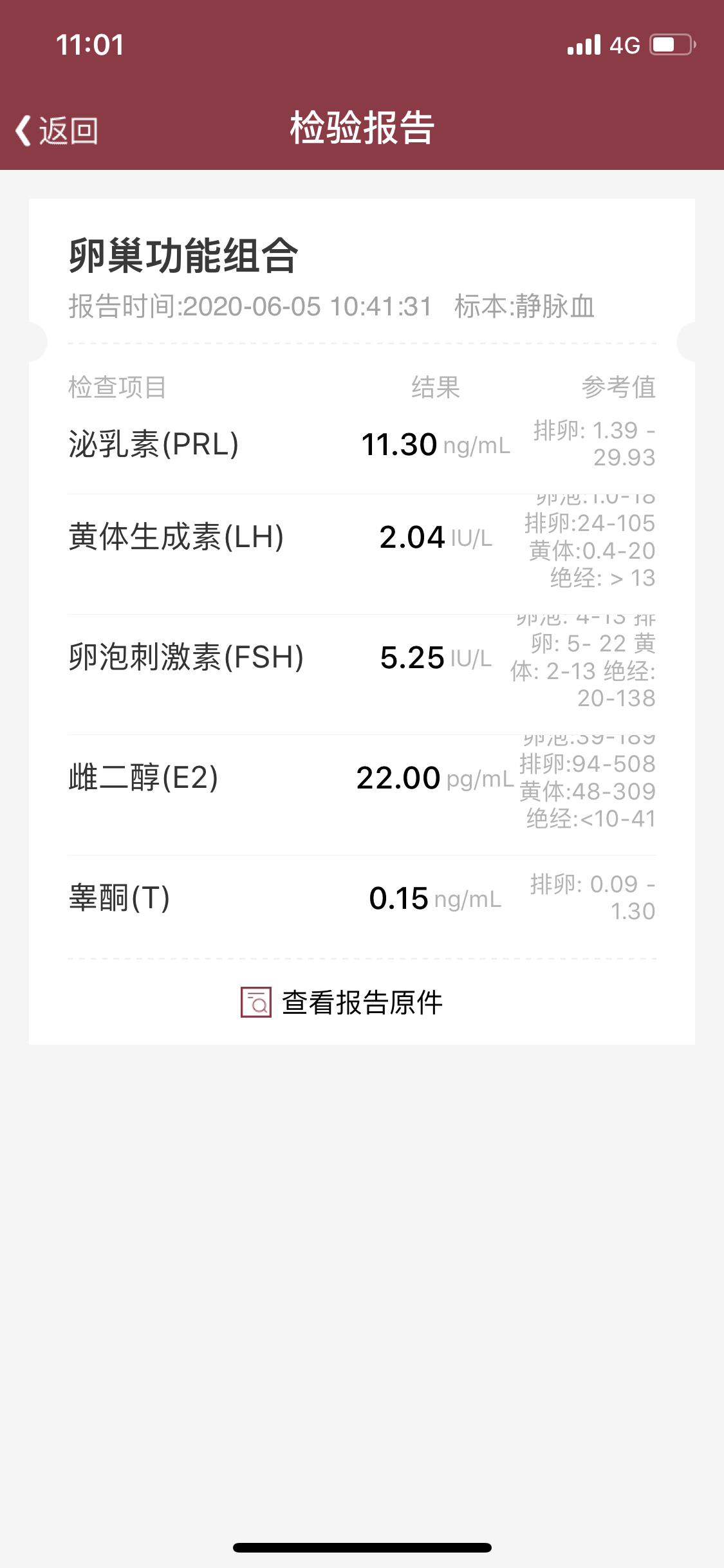Open 查看报告原件 to view original report

pos(342,1002)
